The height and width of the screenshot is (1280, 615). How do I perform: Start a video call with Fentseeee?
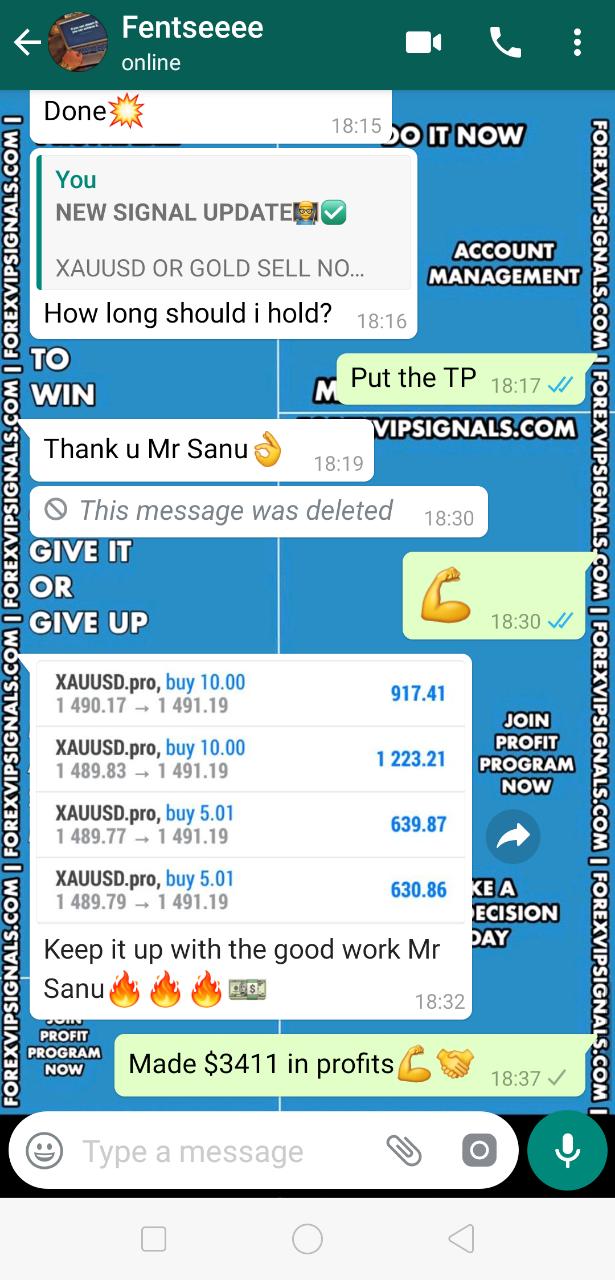424,42
